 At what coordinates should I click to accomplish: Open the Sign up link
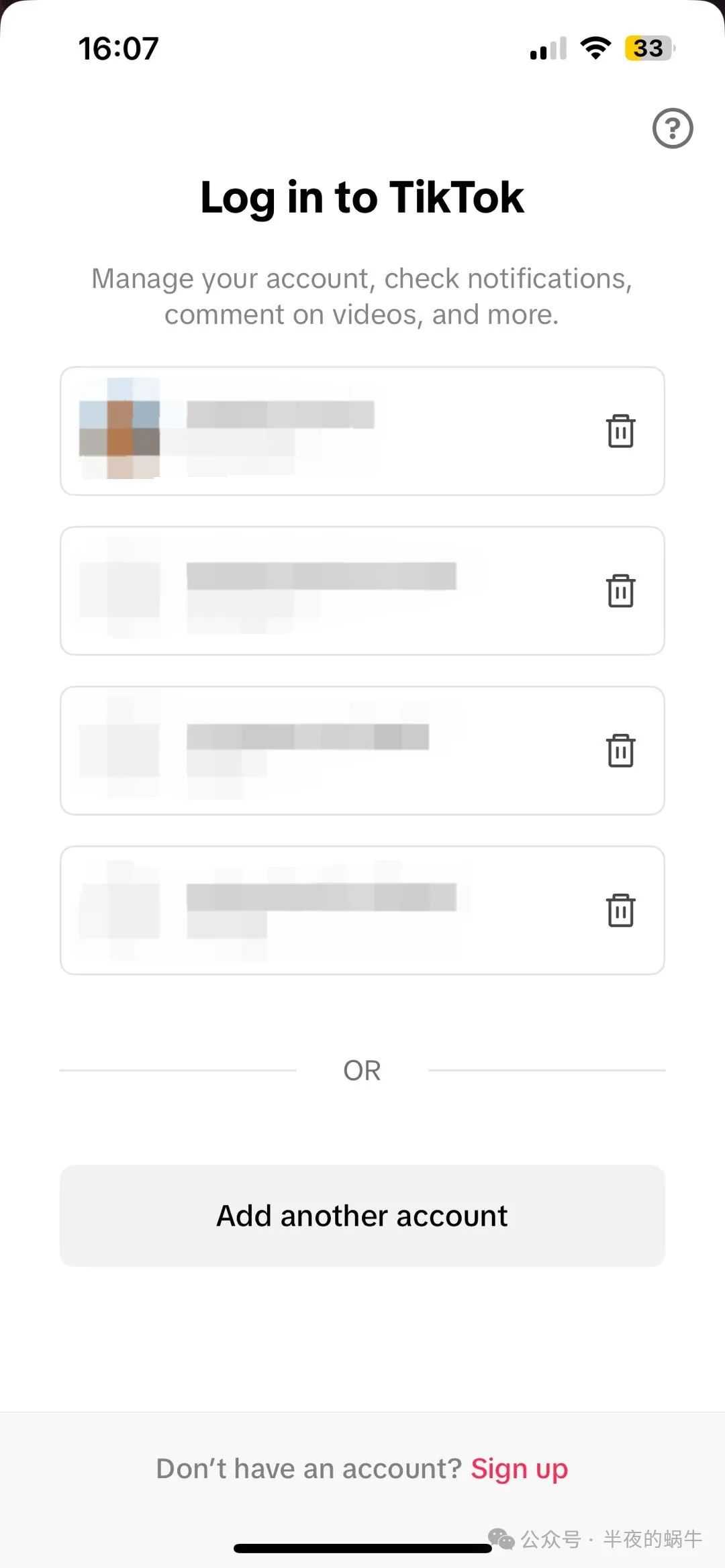coord(519,1469)
